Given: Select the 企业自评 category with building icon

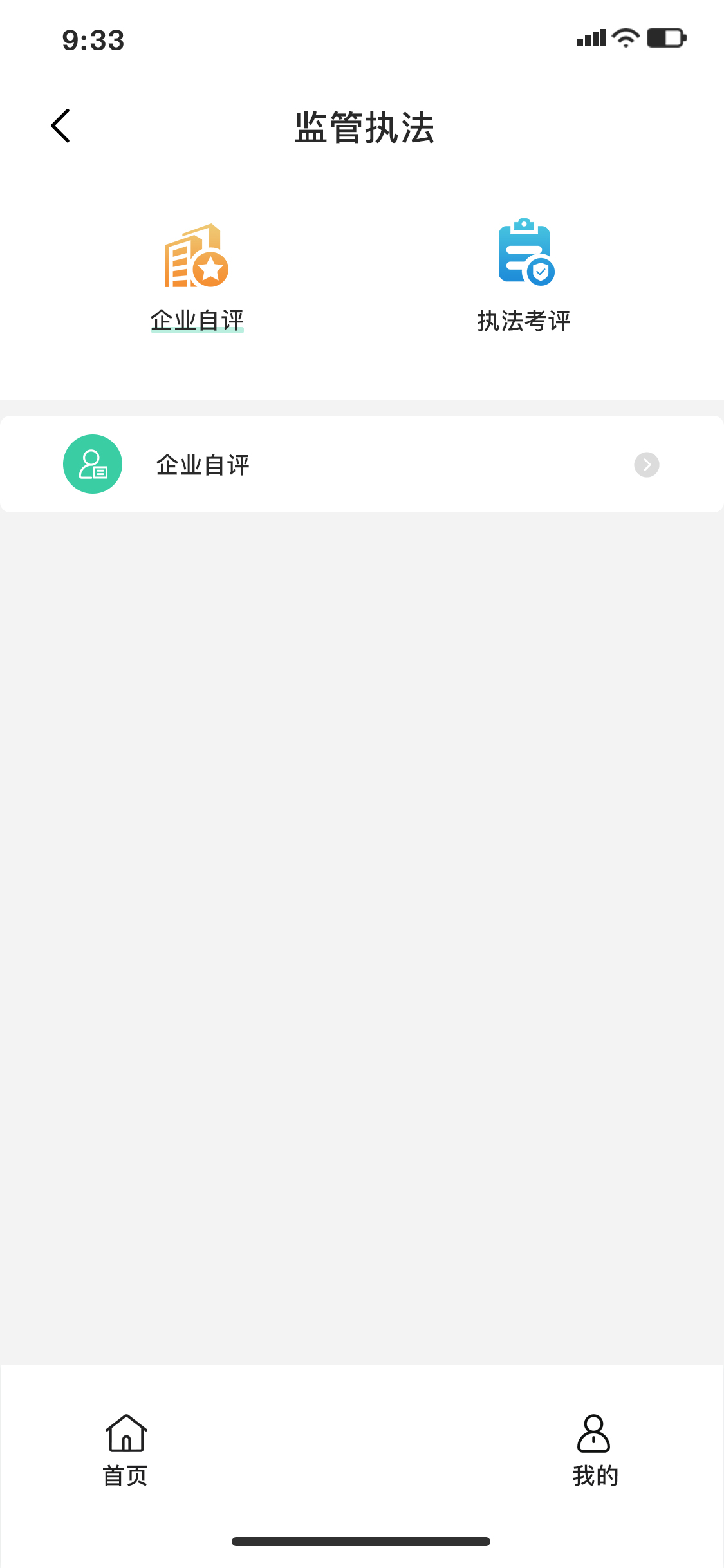Looking at the screenshot, I should point(197,277).
